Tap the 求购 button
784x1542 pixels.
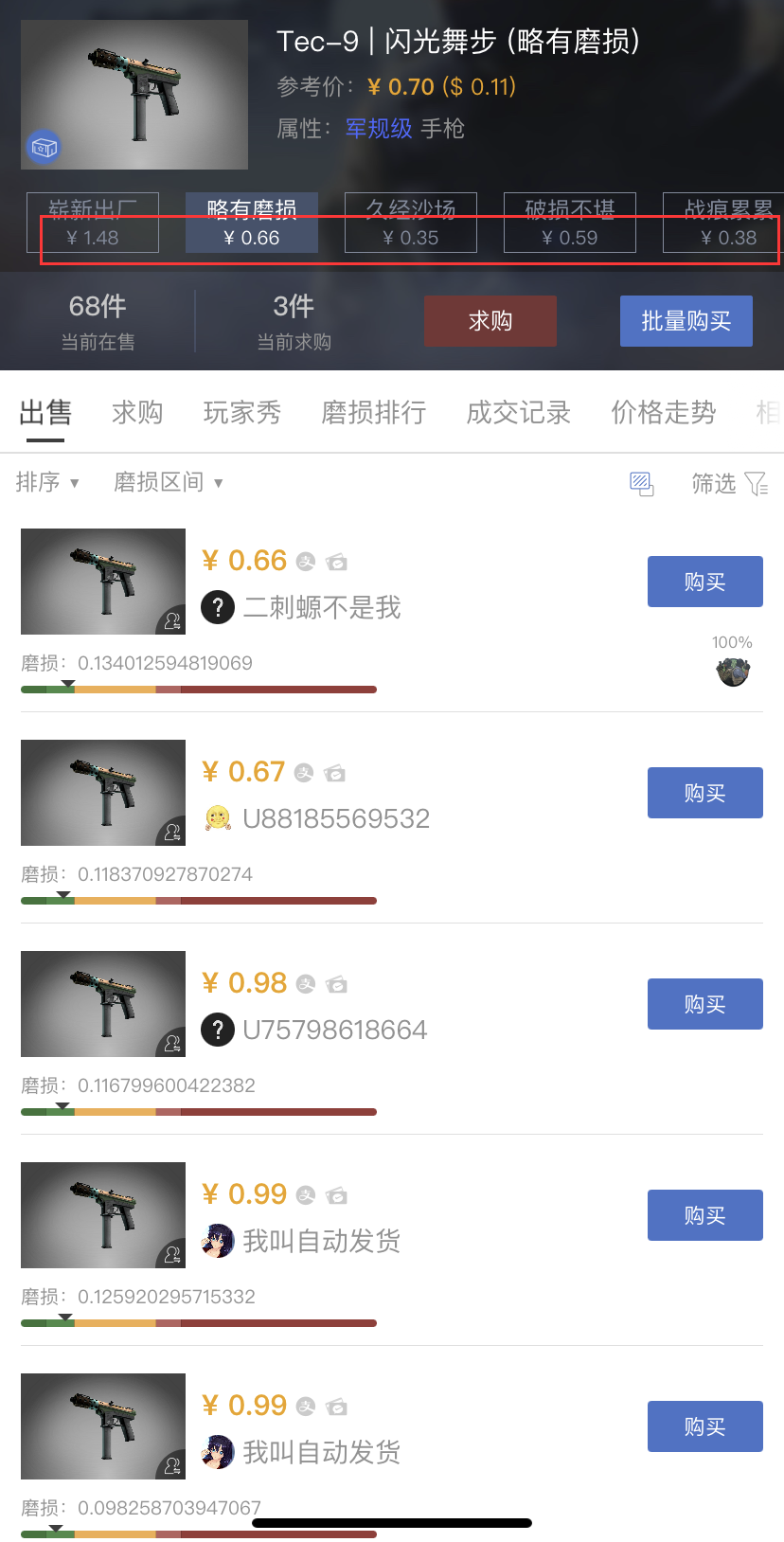[x=490, y=321]
